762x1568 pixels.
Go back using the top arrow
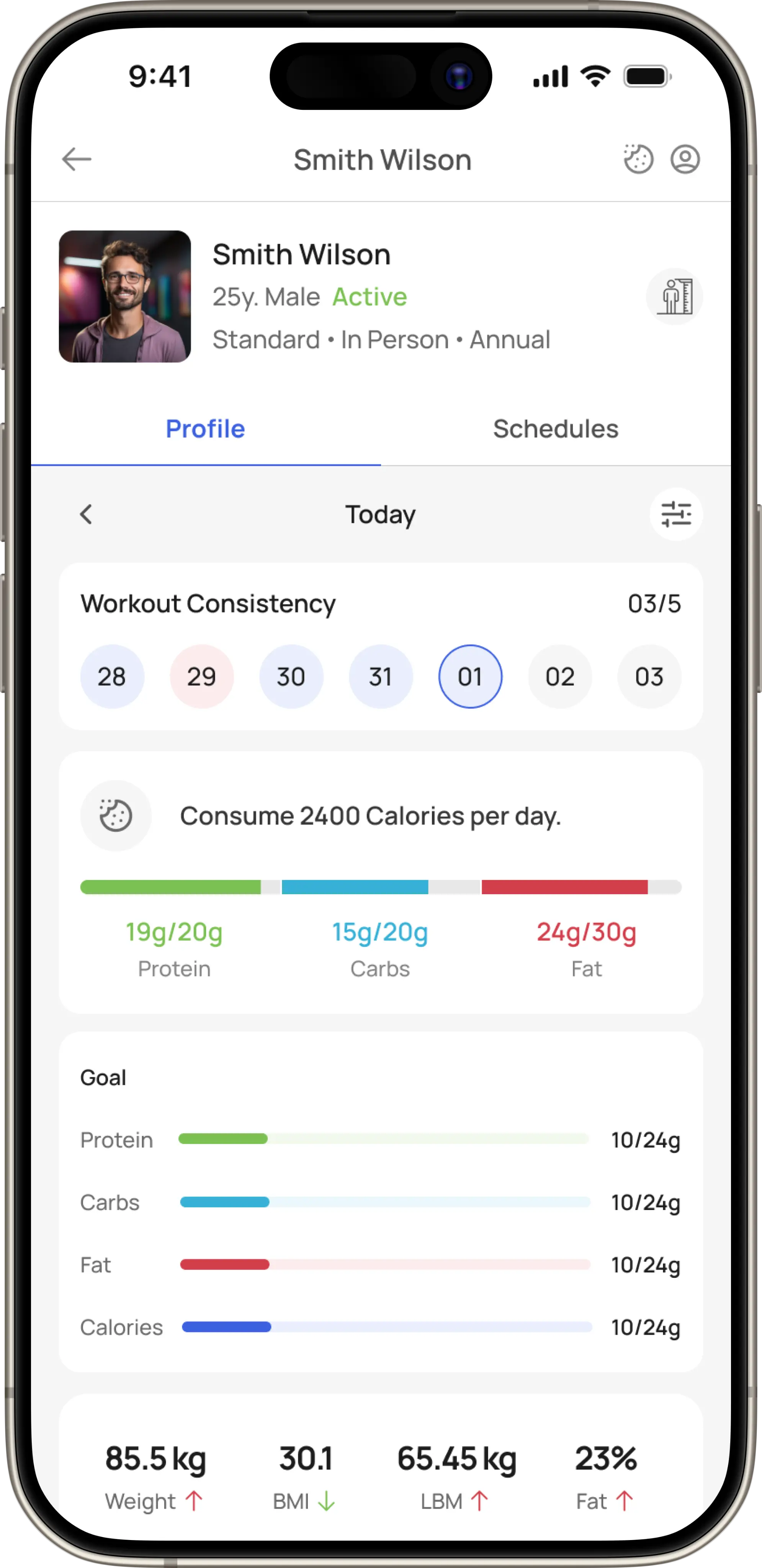(77, 160)
